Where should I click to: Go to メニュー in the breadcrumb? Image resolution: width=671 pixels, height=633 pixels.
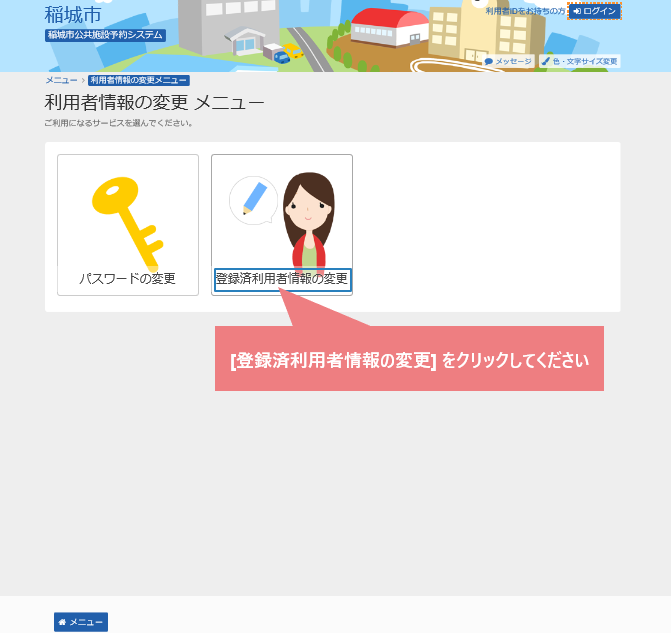(x=61, y=80)
